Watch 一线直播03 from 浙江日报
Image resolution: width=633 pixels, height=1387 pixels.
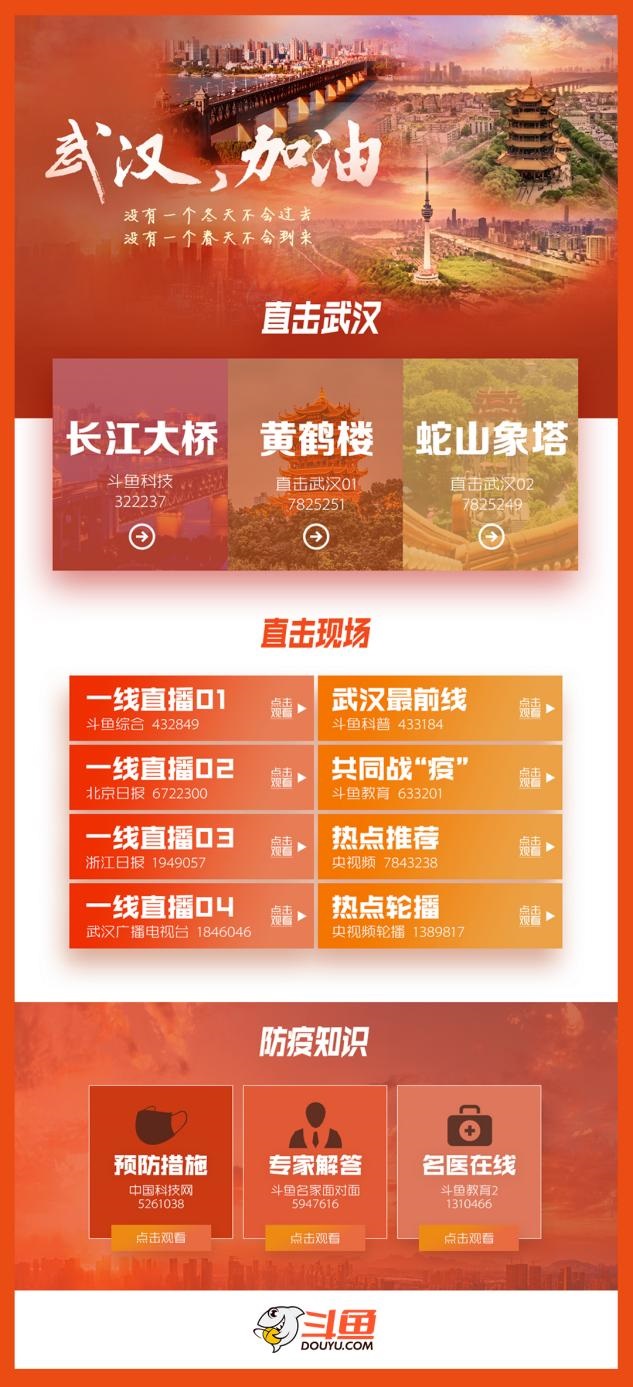(191, 847)
